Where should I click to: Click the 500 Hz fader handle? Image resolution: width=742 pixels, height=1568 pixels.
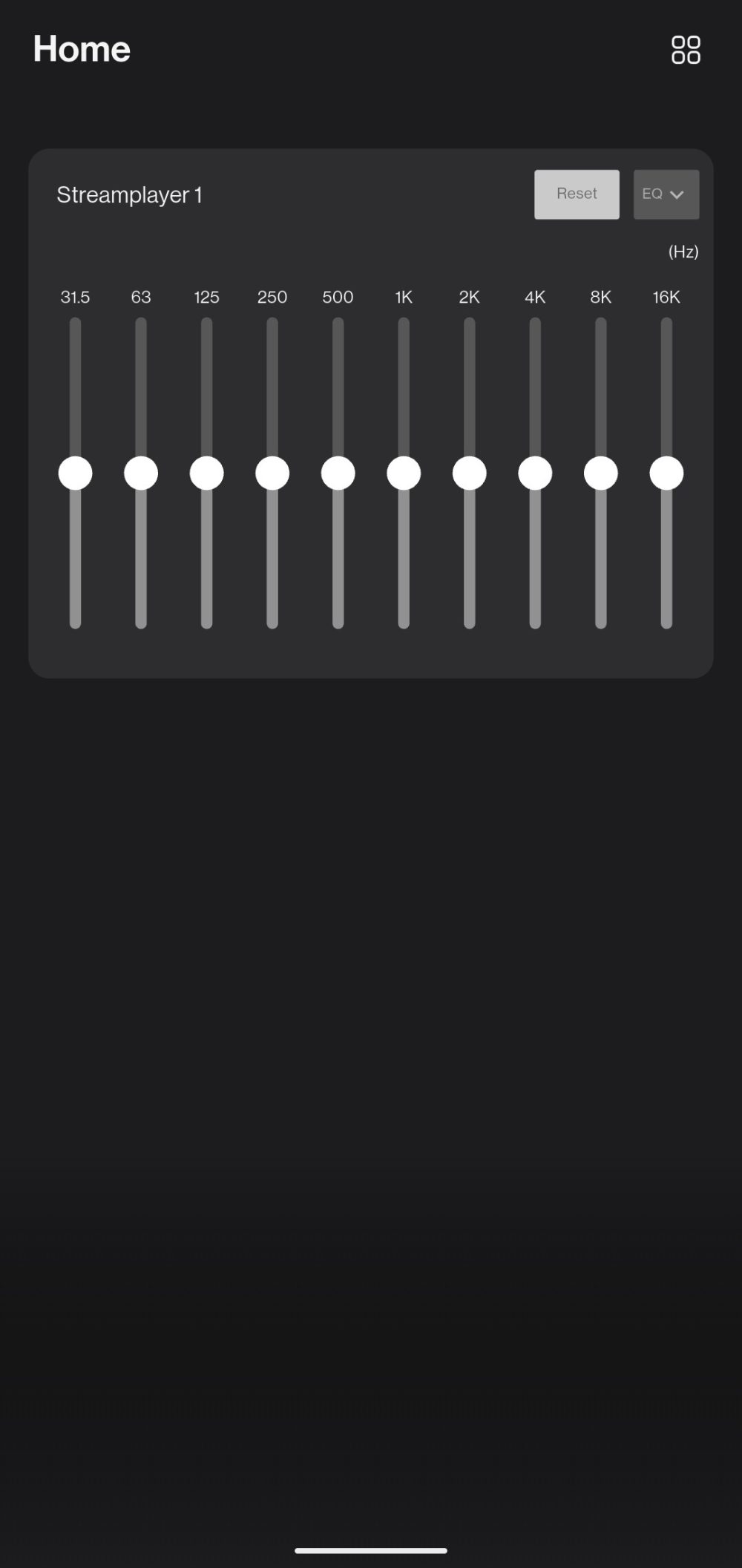[338, 472]
